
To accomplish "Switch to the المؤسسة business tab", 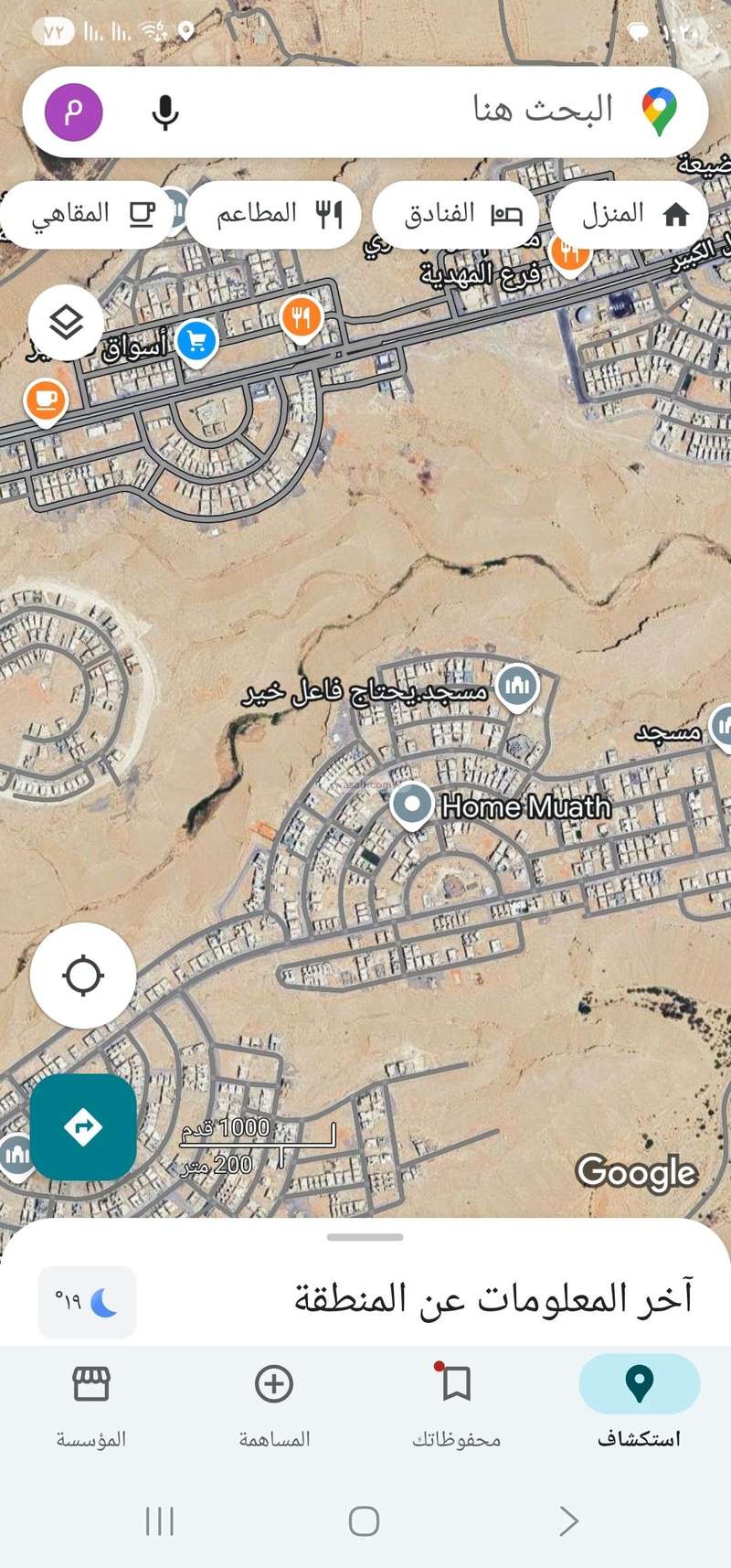I will [91, 1402].
